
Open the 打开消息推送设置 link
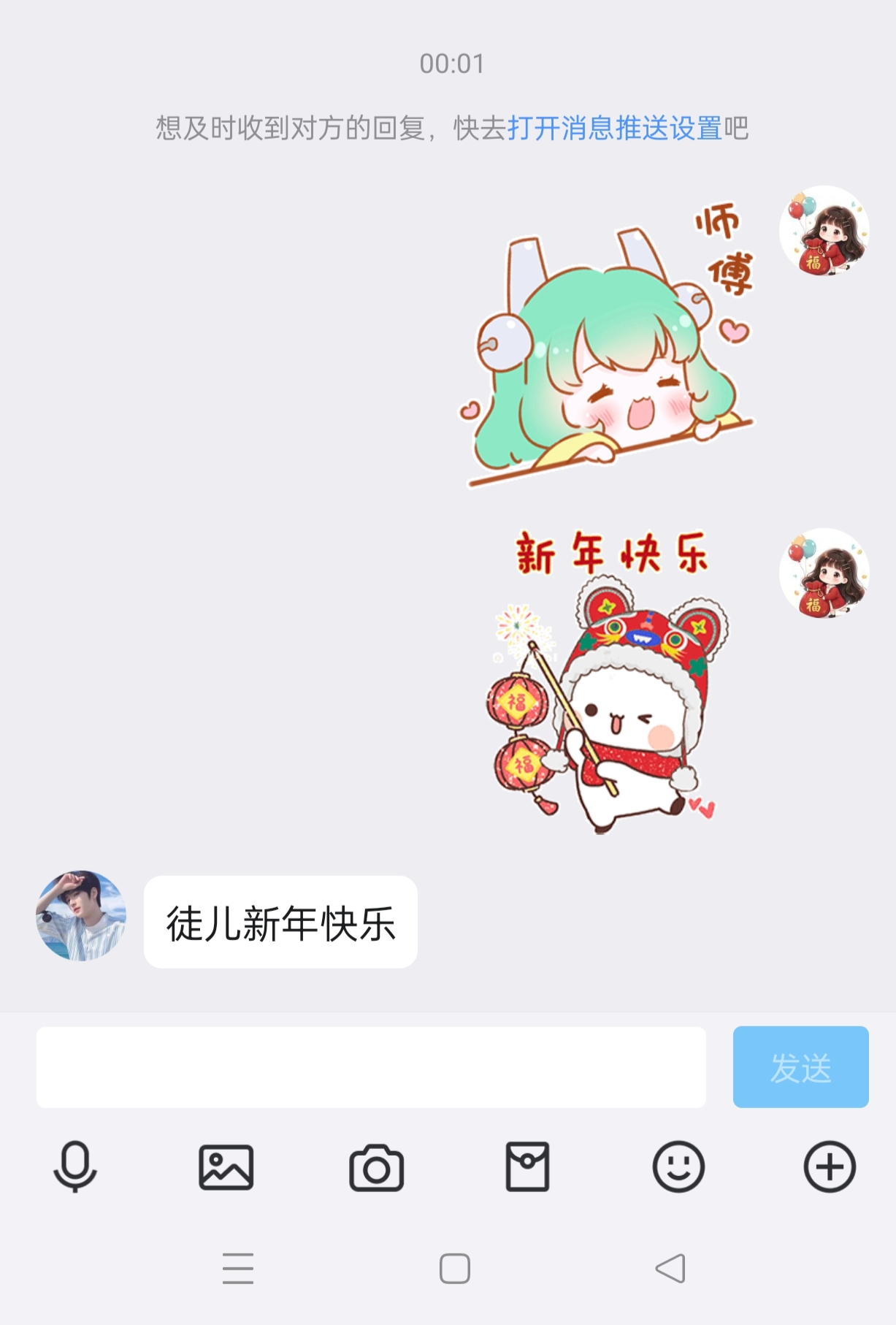pos(614,128)
